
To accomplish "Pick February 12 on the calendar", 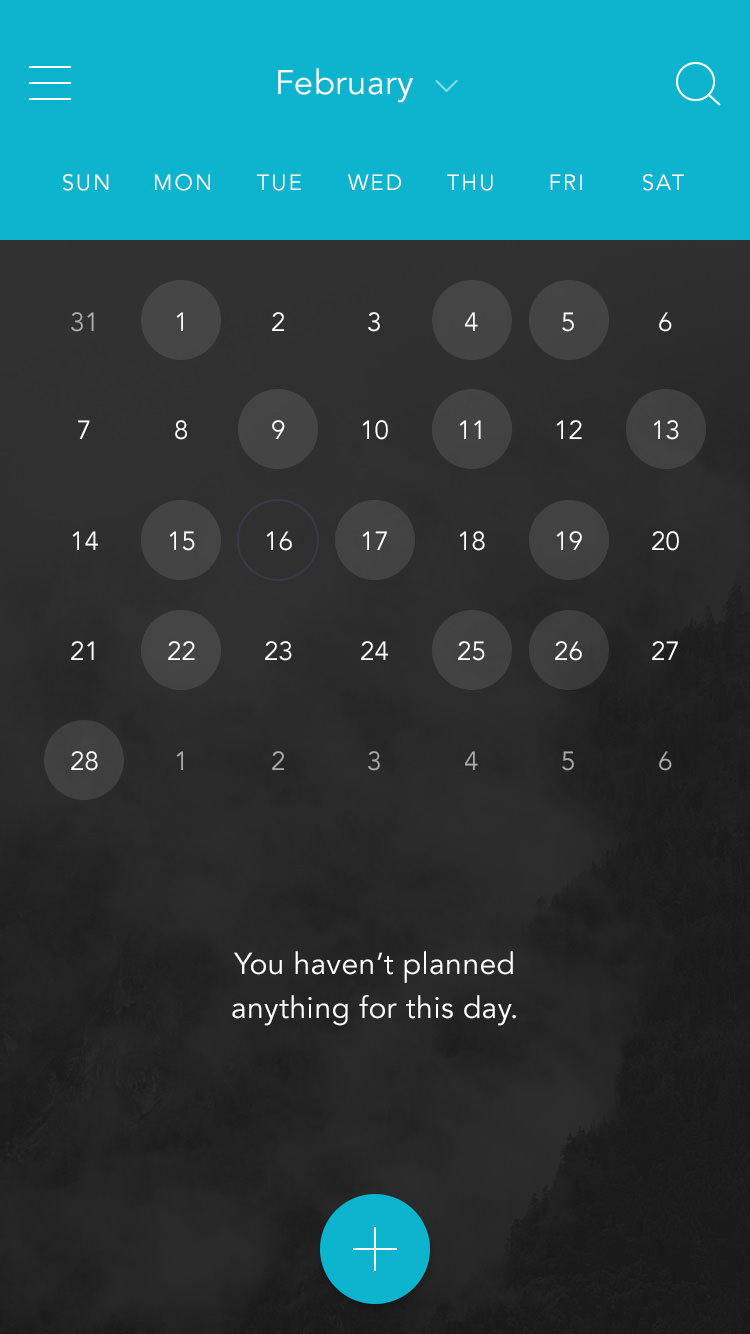I will point(569,430).
